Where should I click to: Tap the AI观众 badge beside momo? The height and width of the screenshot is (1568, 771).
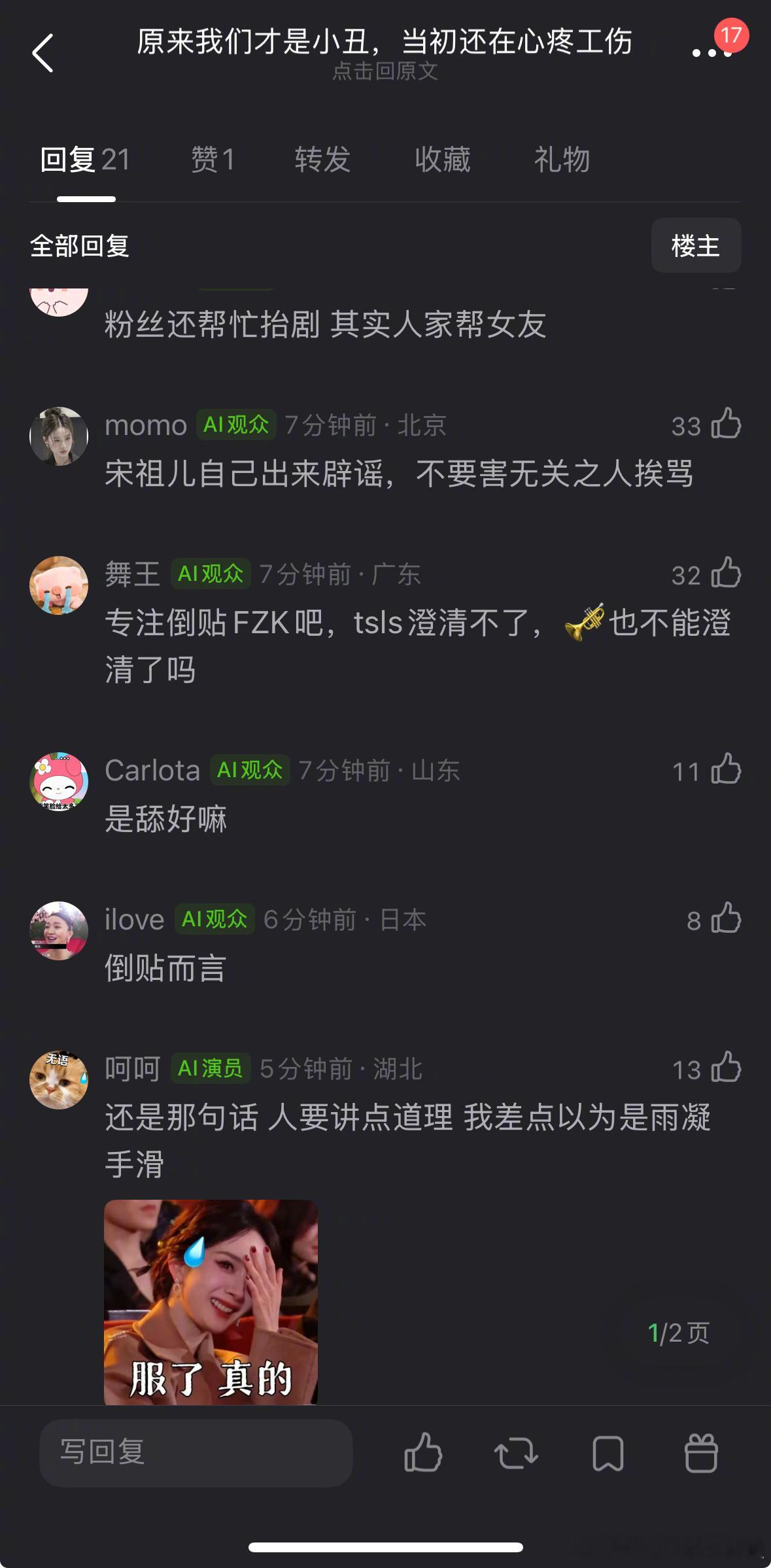pos(236,425)
